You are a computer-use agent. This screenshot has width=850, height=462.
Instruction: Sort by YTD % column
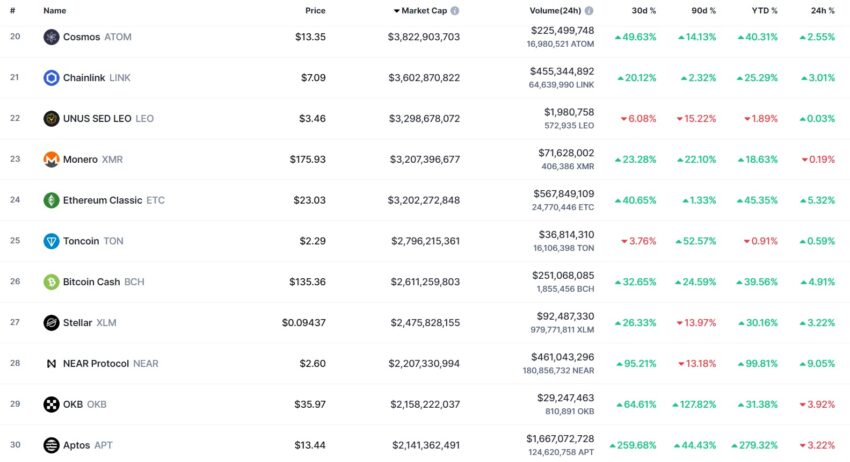coord(764,10)
